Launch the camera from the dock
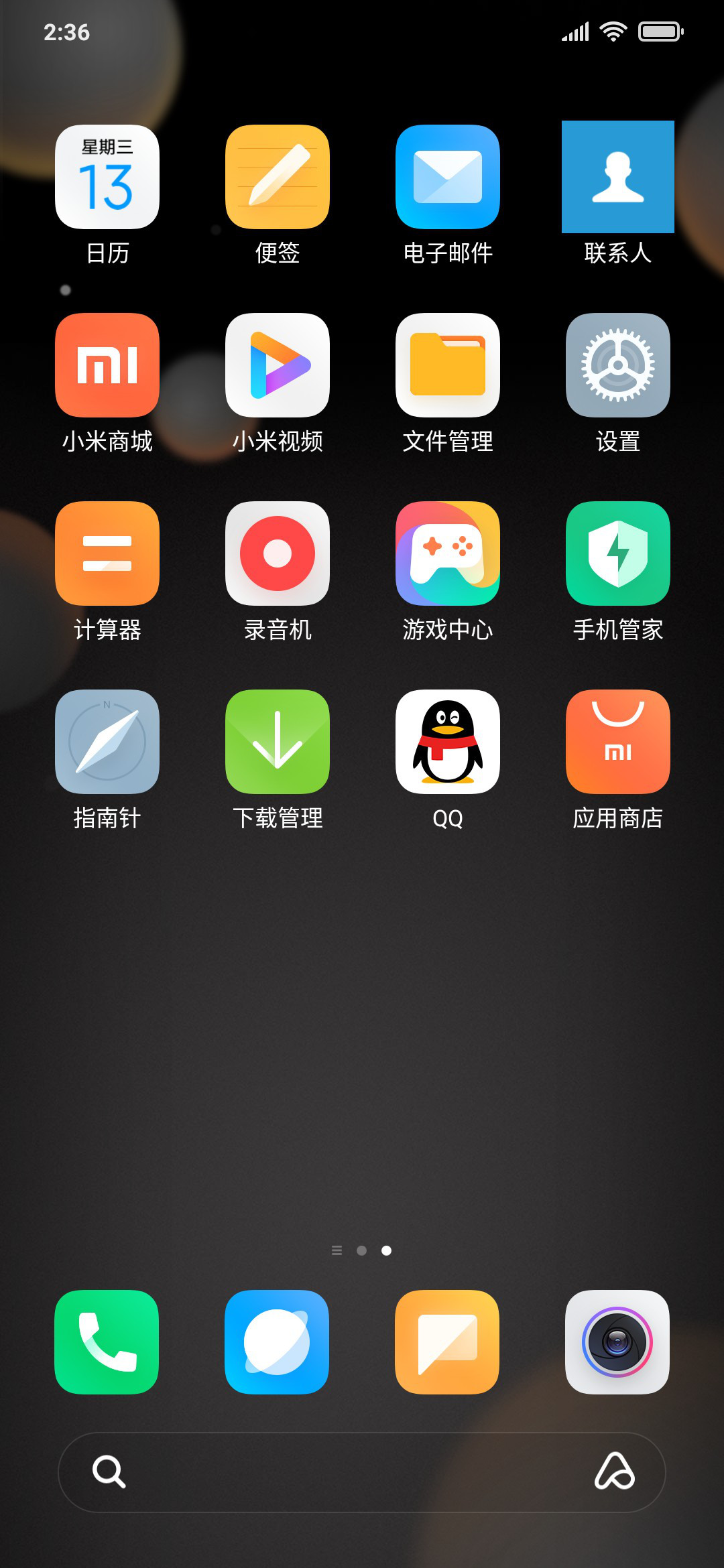The height and width of the screenshot is (1568, 724). (617, 1342)
